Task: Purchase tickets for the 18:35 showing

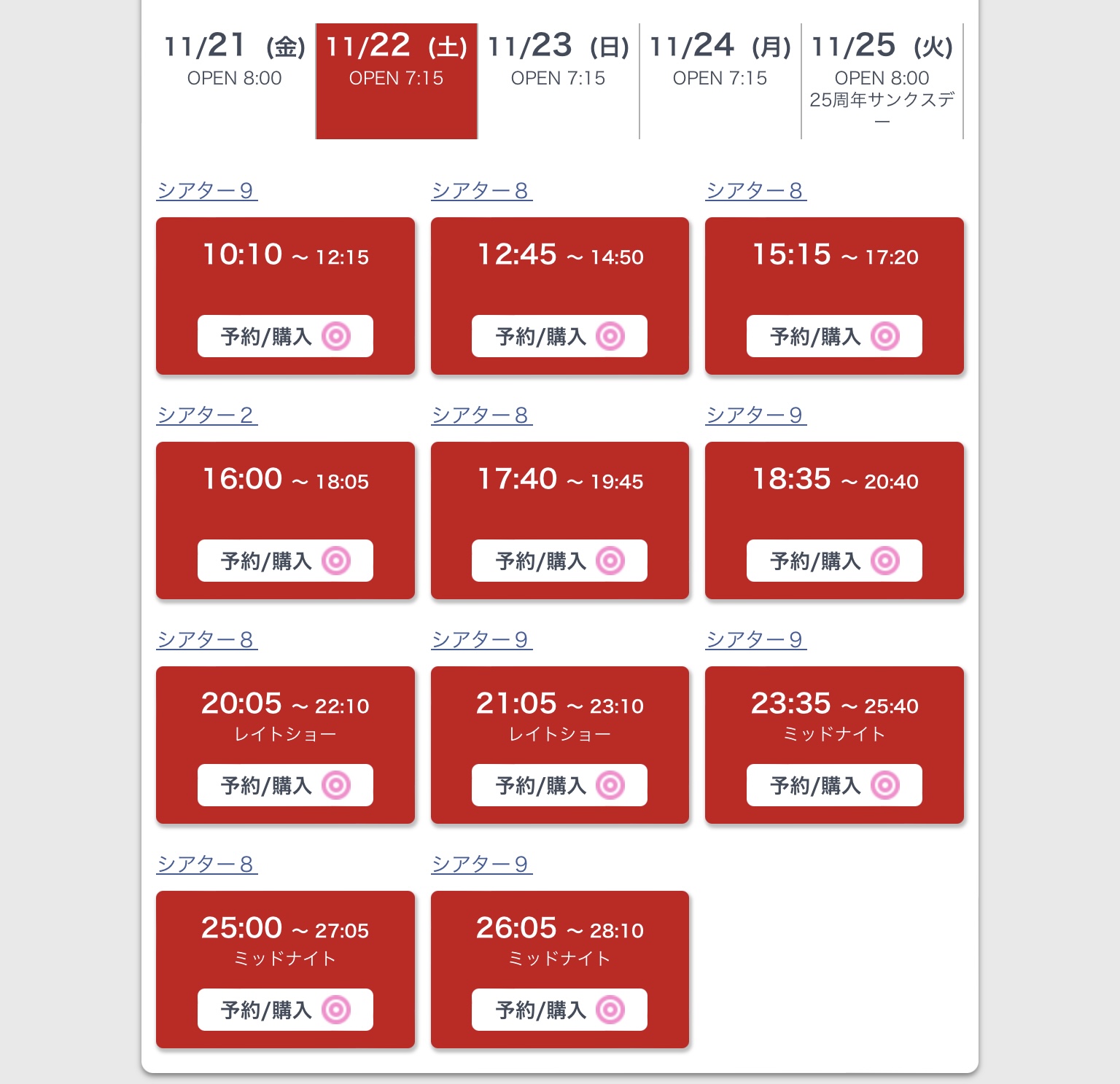Action: [834, 561]
